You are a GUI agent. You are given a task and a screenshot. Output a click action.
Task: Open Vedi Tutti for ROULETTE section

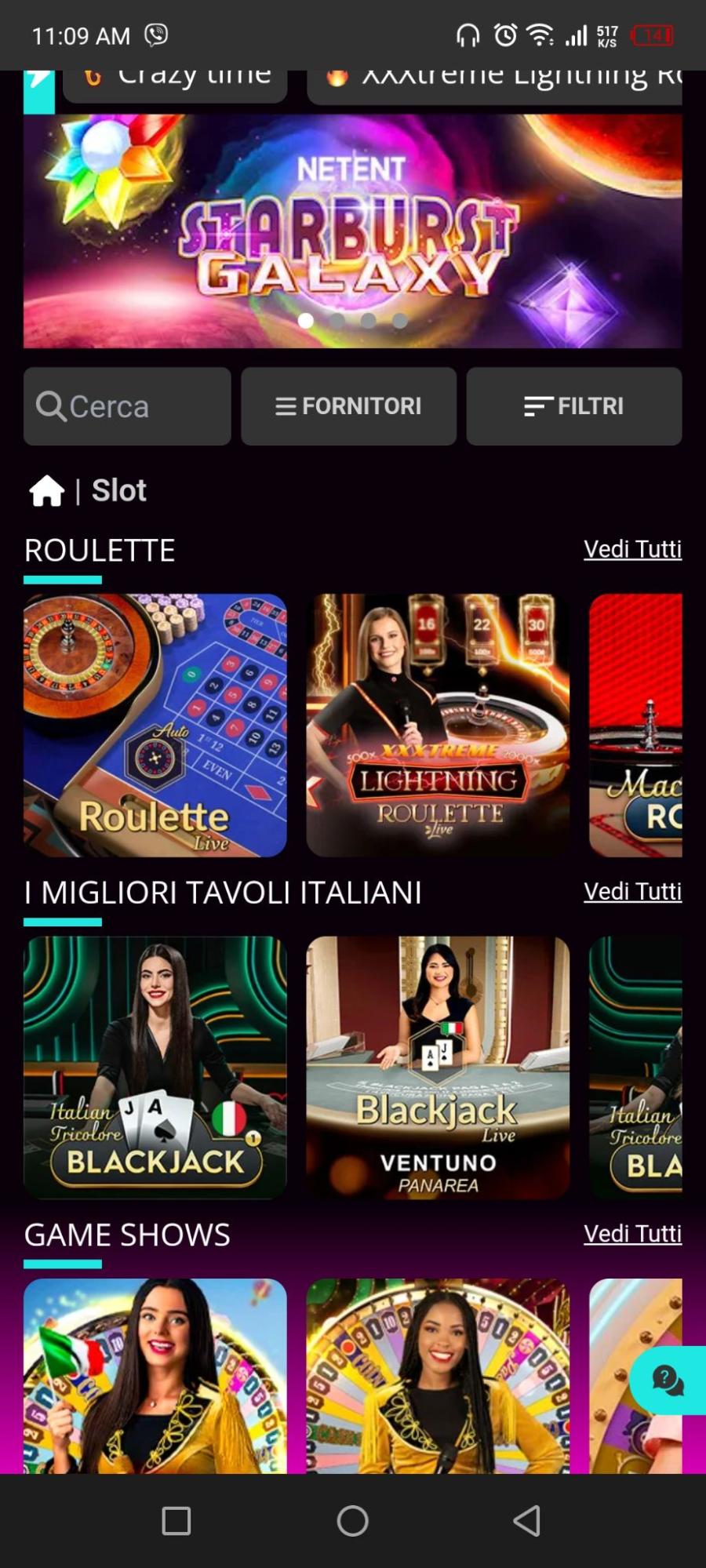pos(632,549)
